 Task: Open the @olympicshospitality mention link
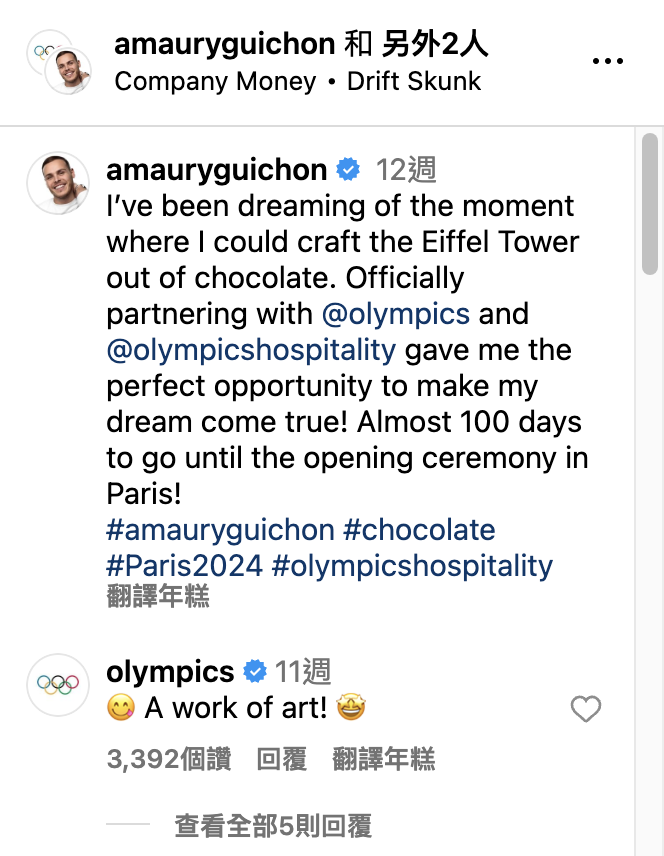[x=251, y=350]
